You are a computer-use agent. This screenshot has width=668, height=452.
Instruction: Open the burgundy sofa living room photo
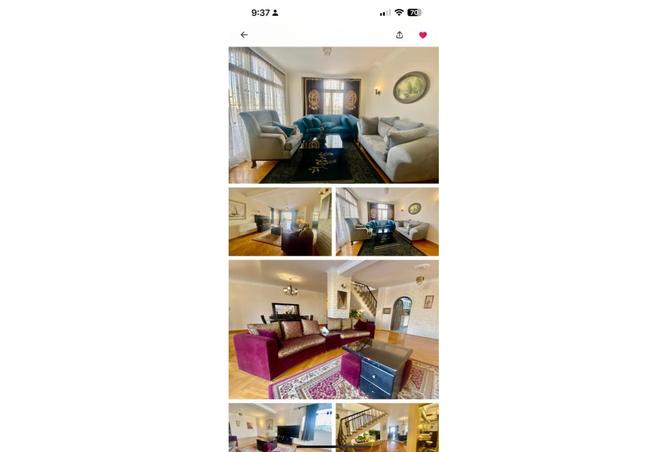click(x=333, y=330)
